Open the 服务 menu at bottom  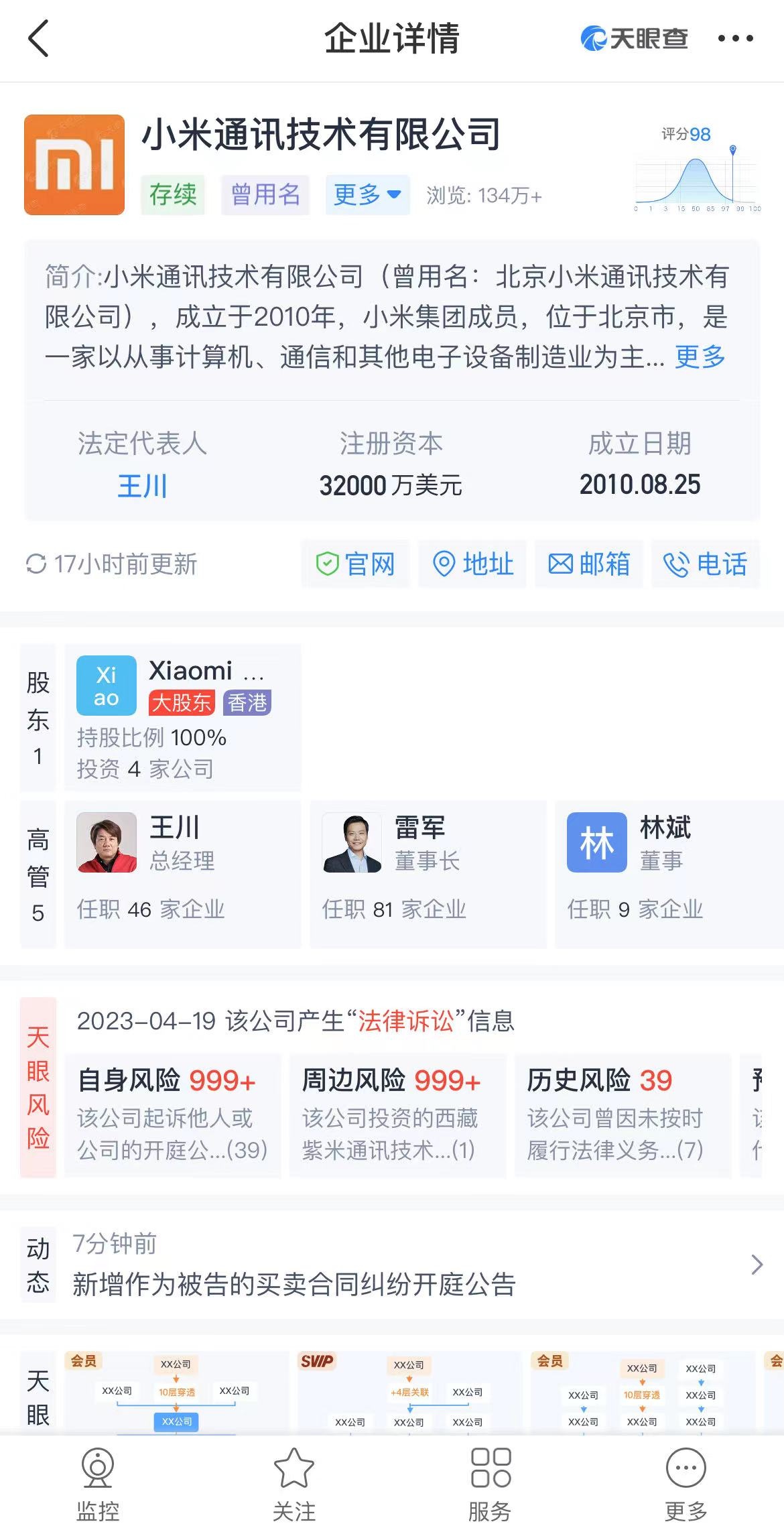(x=490, y=1482)
